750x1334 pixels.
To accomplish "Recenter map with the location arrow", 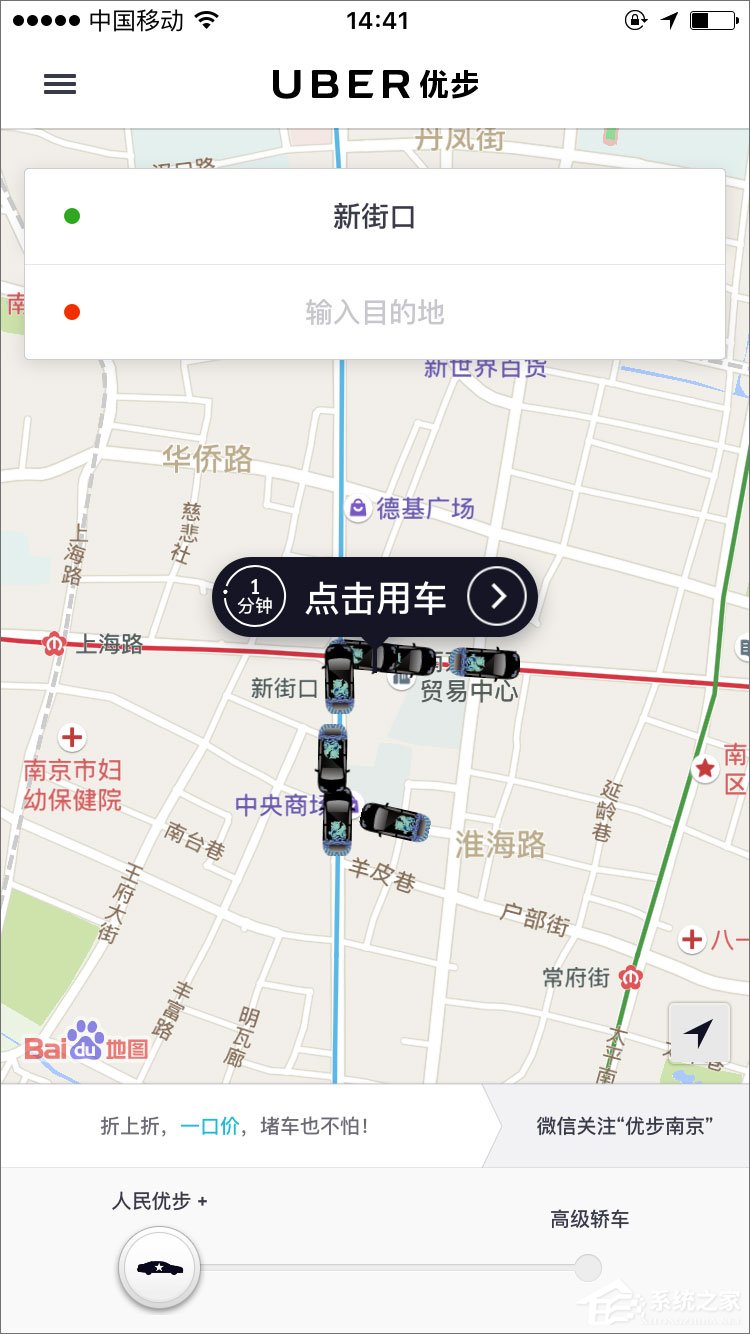I will pyautogui.click(x=699, y=1033).
